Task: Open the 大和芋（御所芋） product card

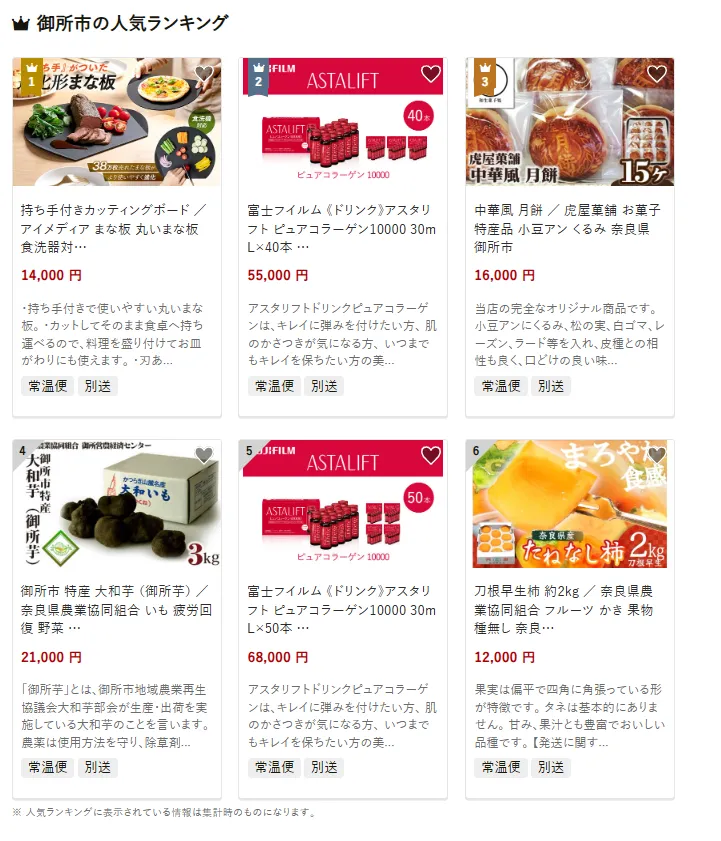Action: click(x=116, y=610)
